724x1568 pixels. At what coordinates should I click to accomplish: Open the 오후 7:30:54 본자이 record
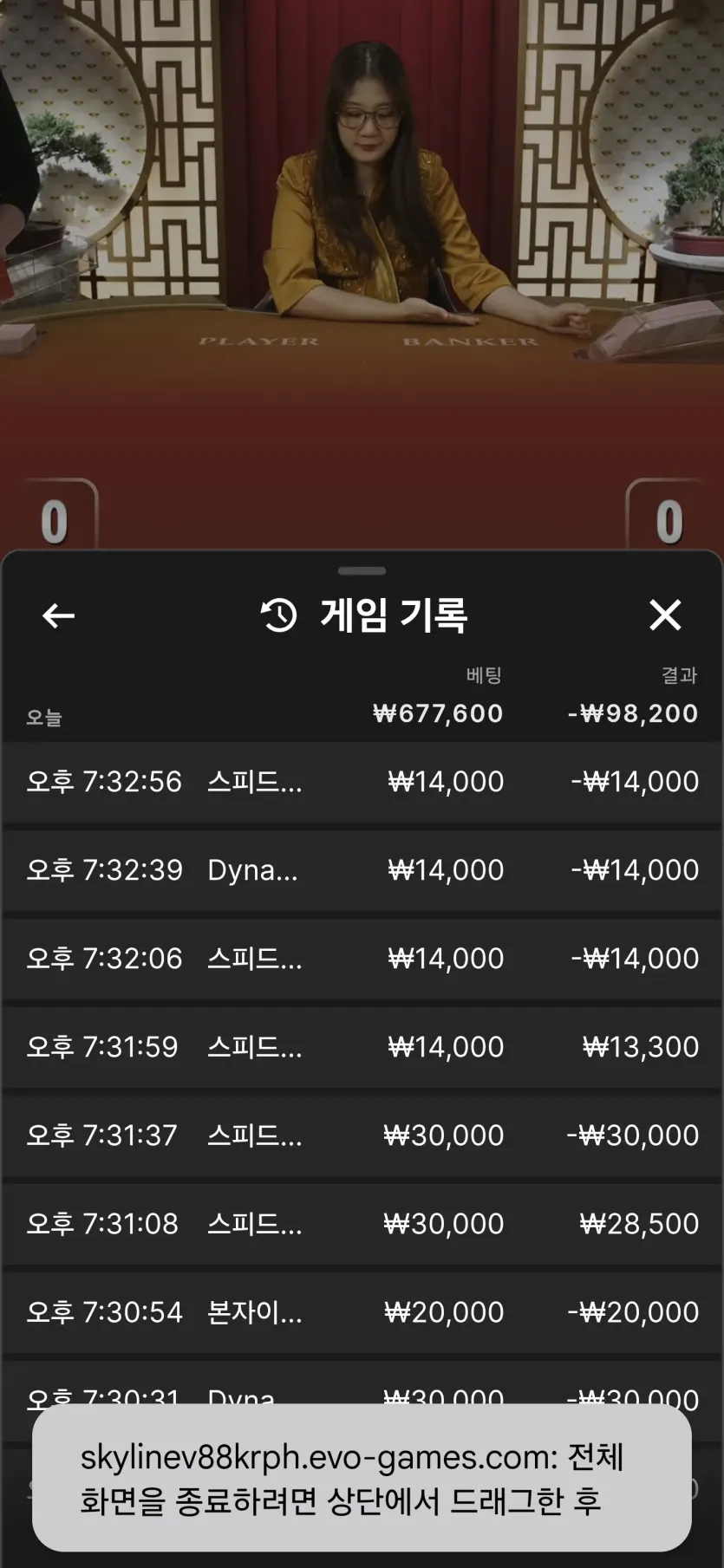pyautogui.click(x=362, y=1312)
